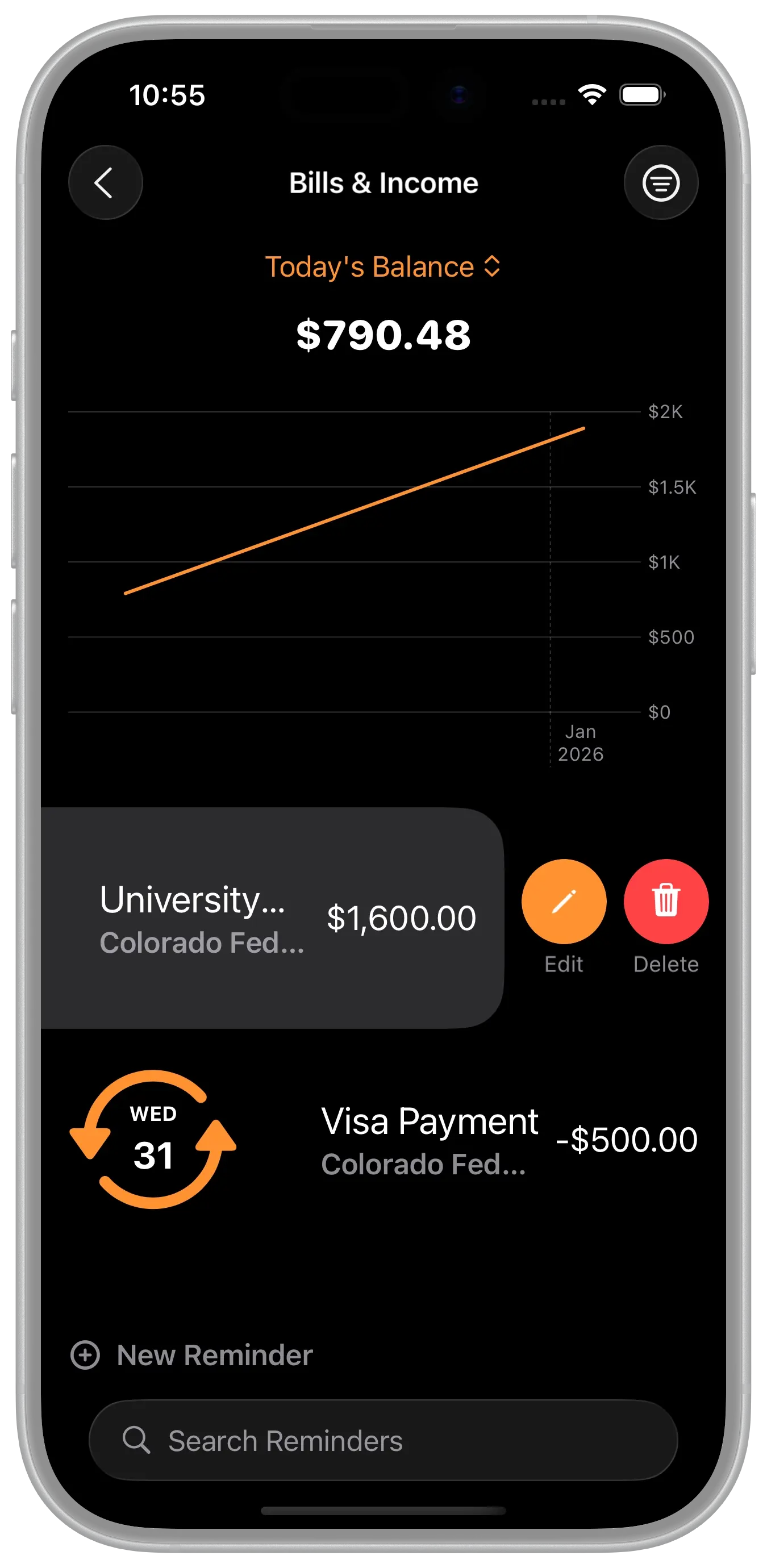Edit the University reminder
This screenshot has height=1568, width=767.
click(x=564, y=902)
